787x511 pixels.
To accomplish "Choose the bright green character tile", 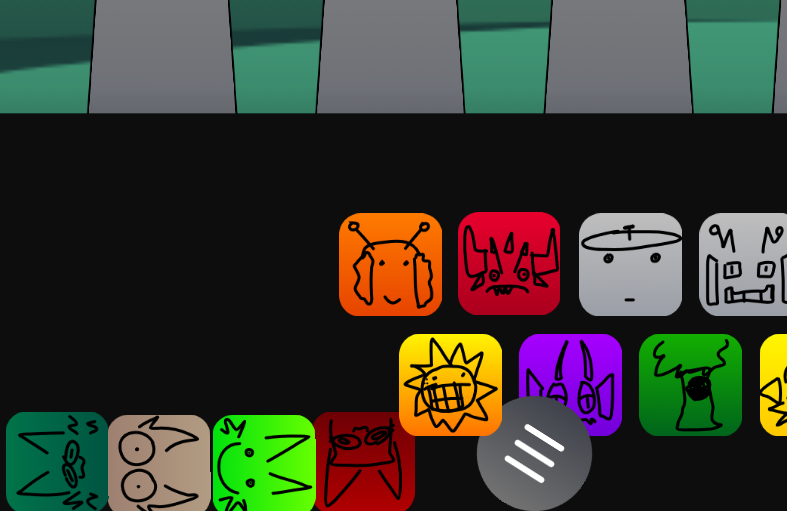I will [x=264, y=462].
